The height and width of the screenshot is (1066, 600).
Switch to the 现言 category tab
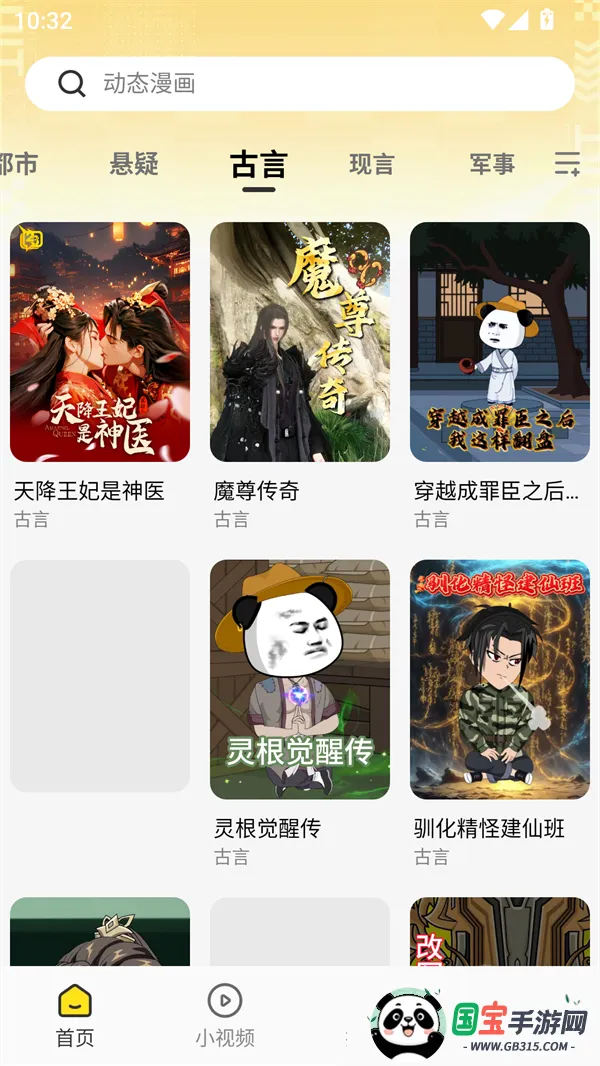(x=372, y=164)
